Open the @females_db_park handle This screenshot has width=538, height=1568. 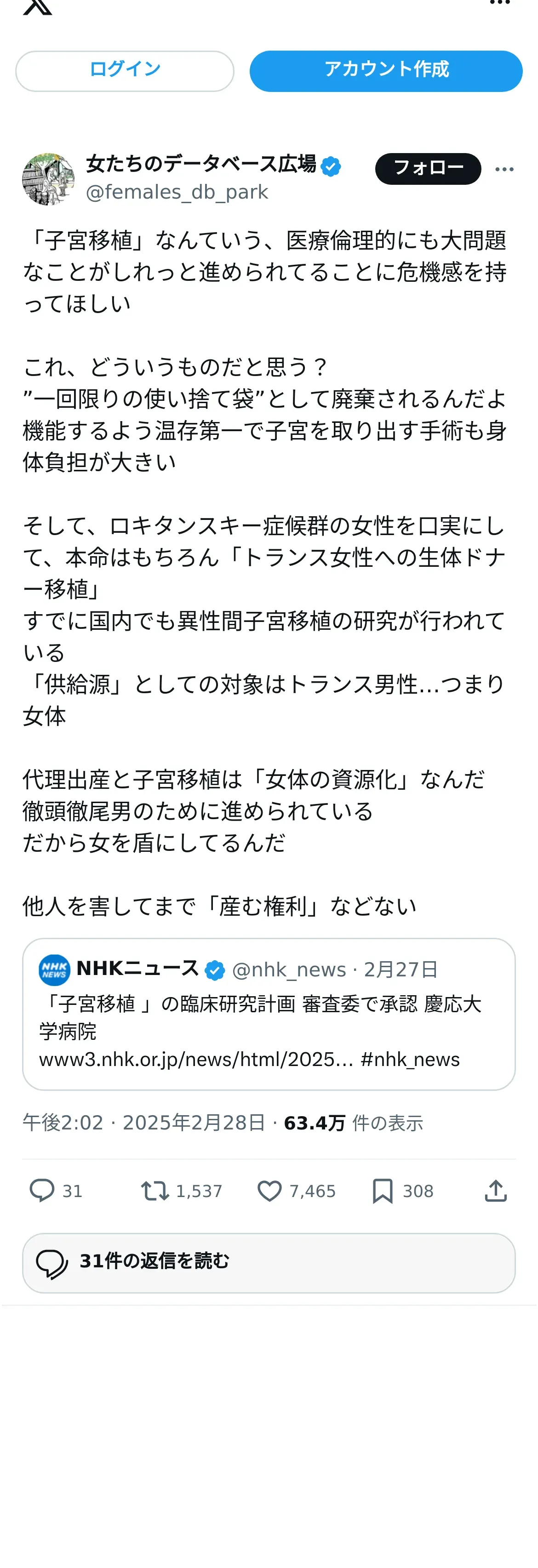coord(177,192)
